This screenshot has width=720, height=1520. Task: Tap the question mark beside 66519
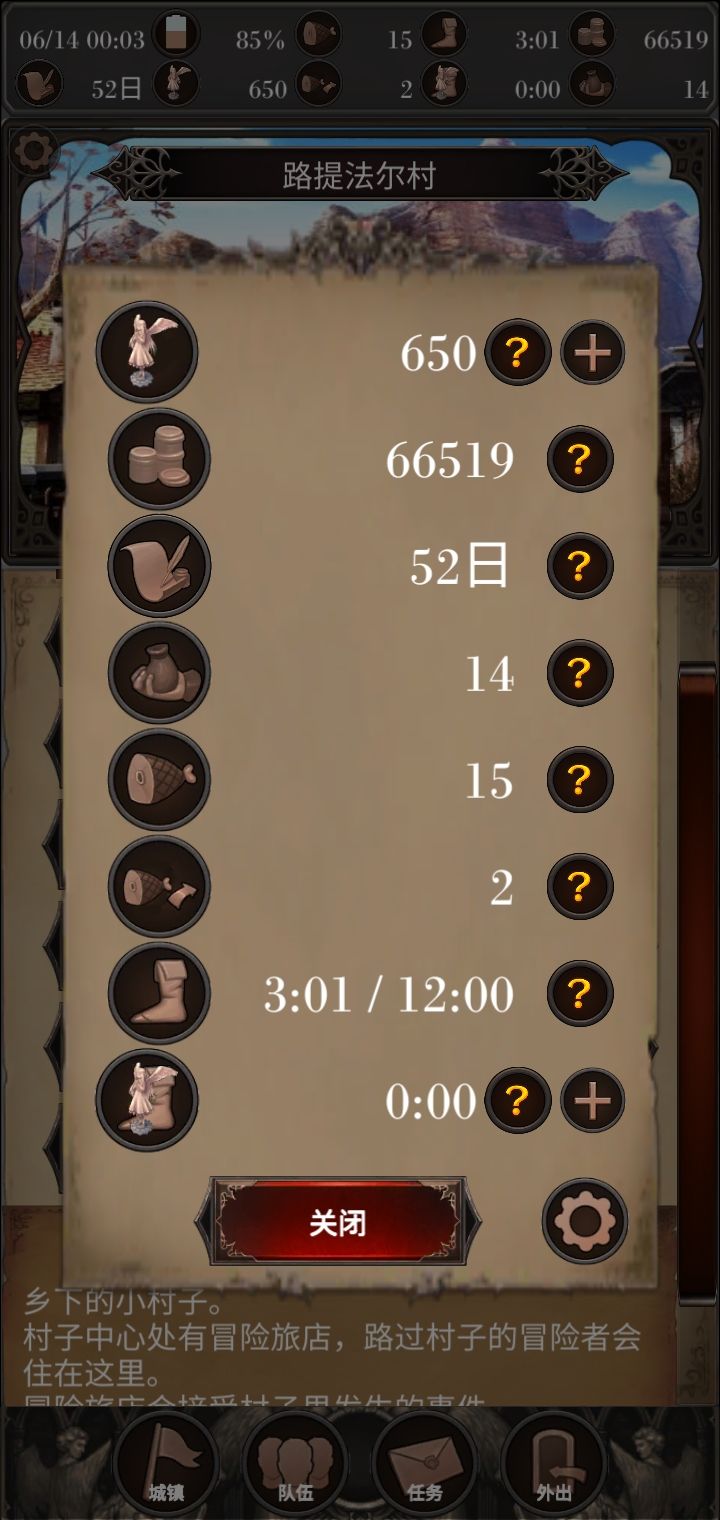[580, 459]
